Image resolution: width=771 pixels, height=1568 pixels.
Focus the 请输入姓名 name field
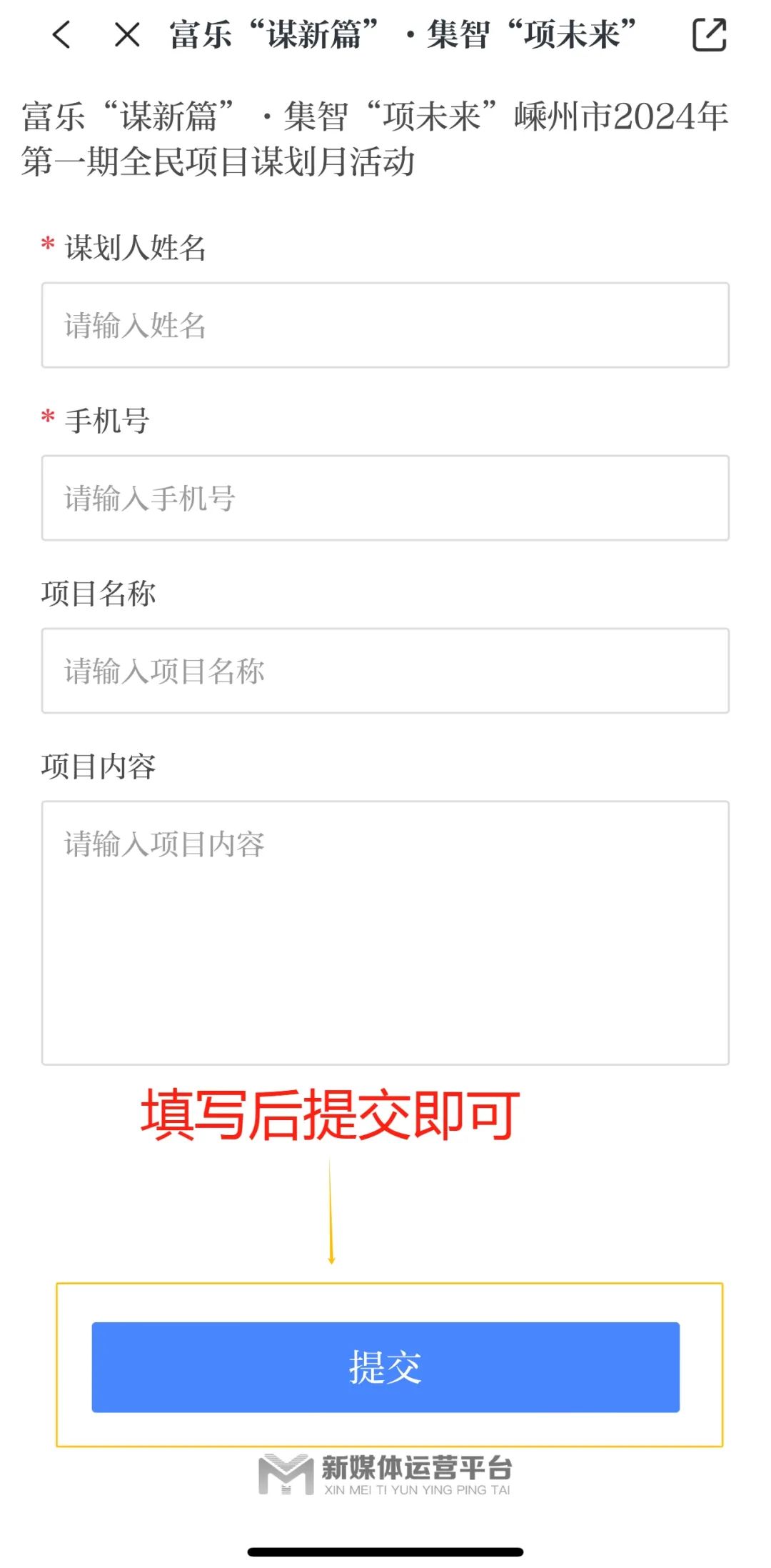coord(385,326)
